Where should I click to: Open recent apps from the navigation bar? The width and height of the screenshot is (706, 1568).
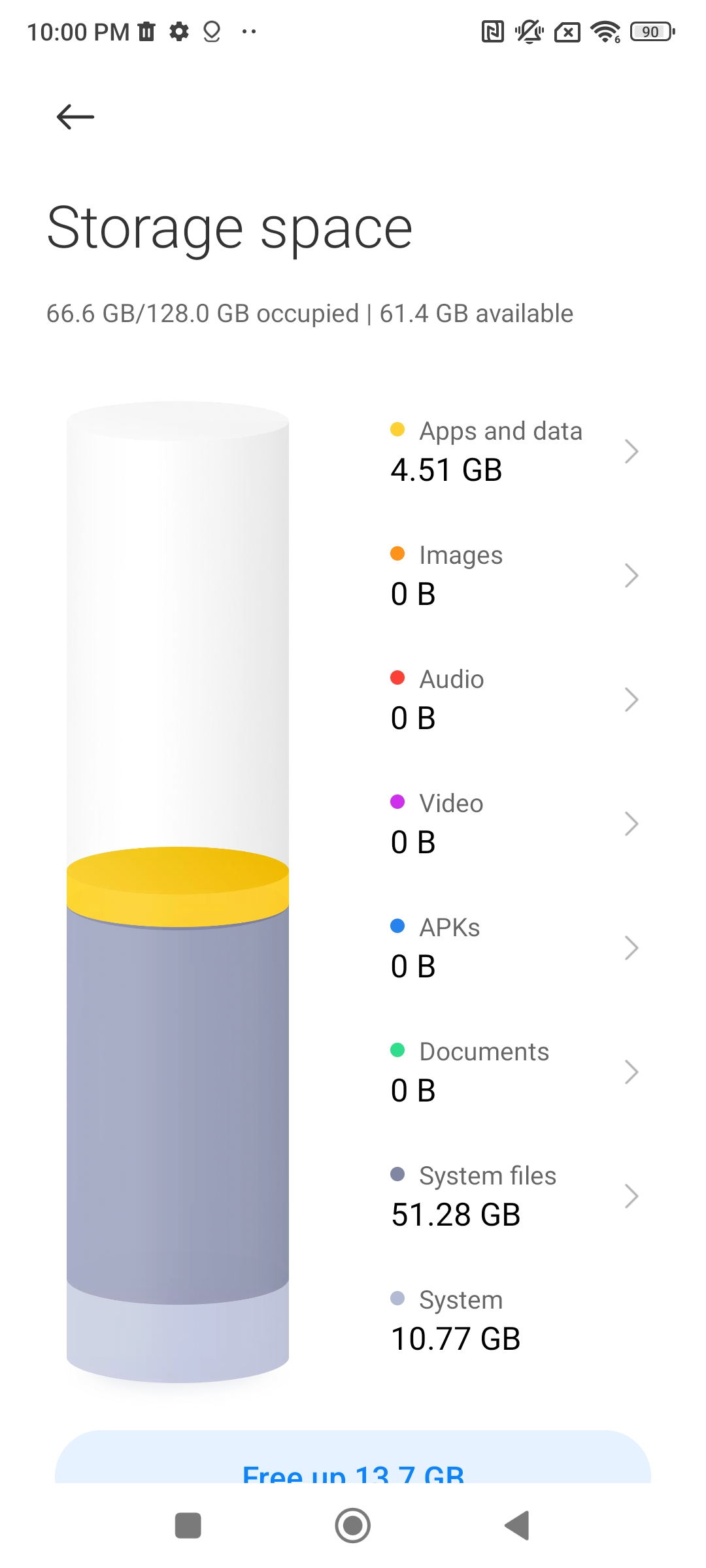coord(188,1526)
